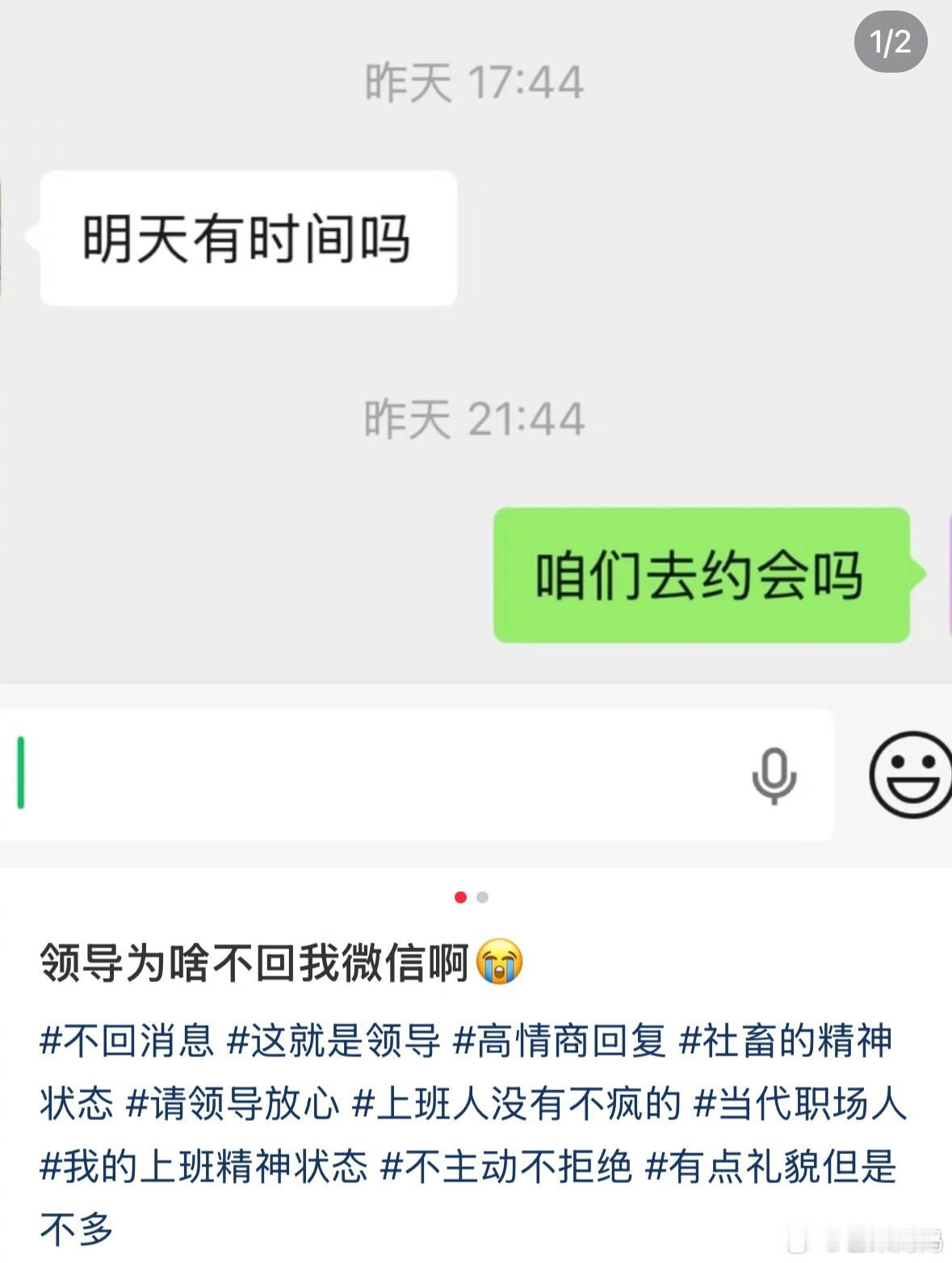The width and height of the screenshot is (952, 1263).
Task: Select the #有点礼貌但是不多 tag
Action: tap(775, 1161)
